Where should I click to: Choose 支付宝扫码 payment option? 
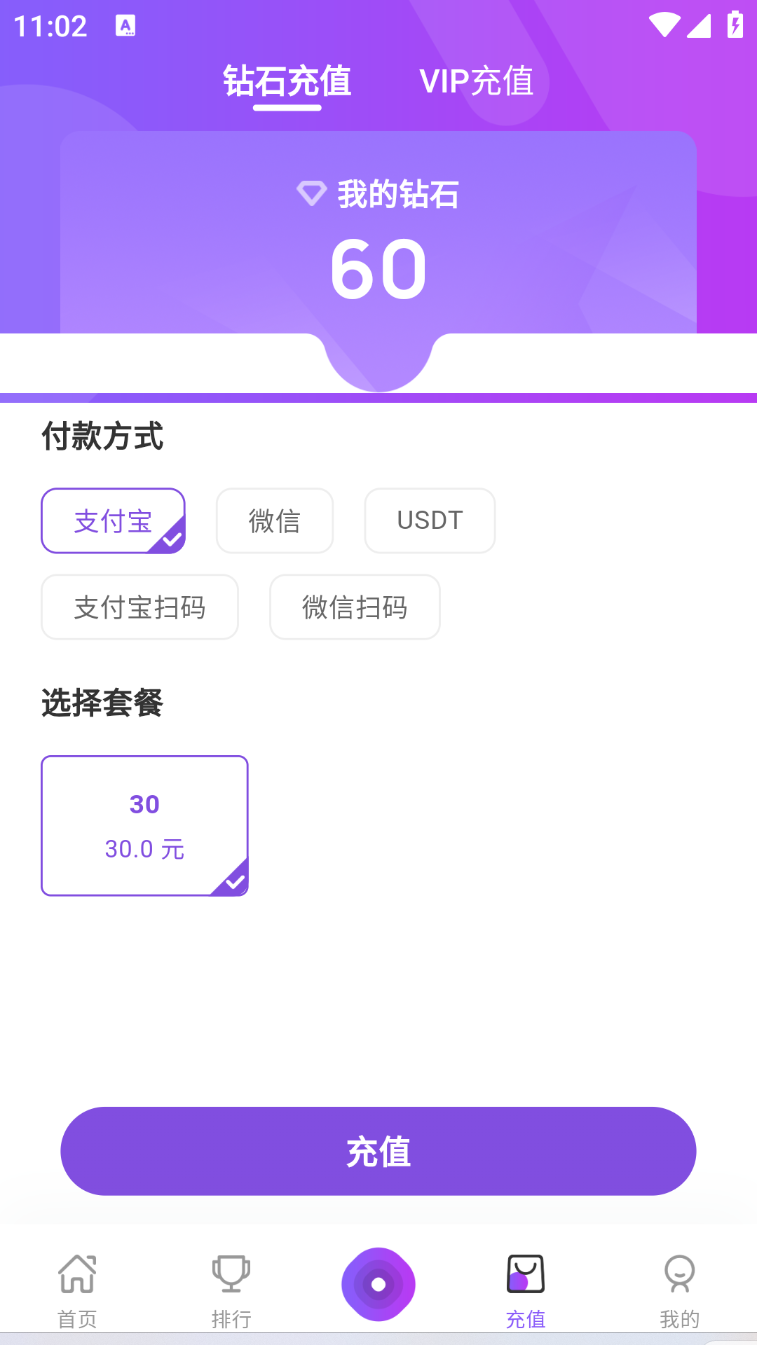point(139,607)
